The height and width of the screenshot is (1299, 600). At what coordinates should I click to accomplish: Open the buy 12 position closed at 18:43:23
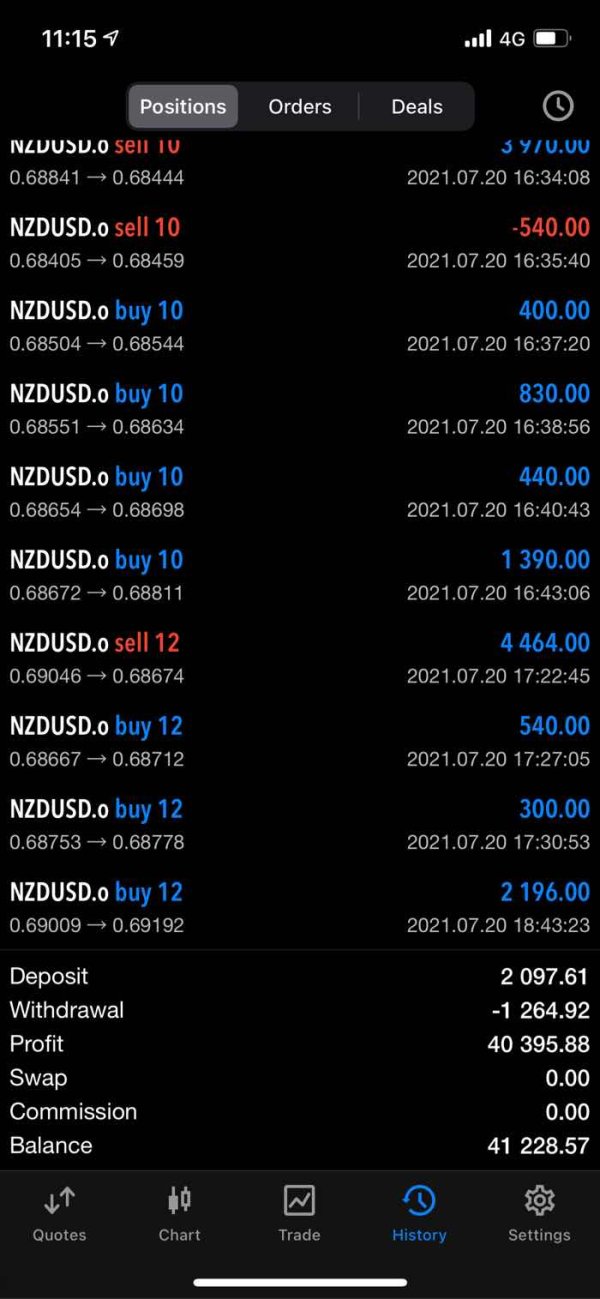[x=300, y=907]
